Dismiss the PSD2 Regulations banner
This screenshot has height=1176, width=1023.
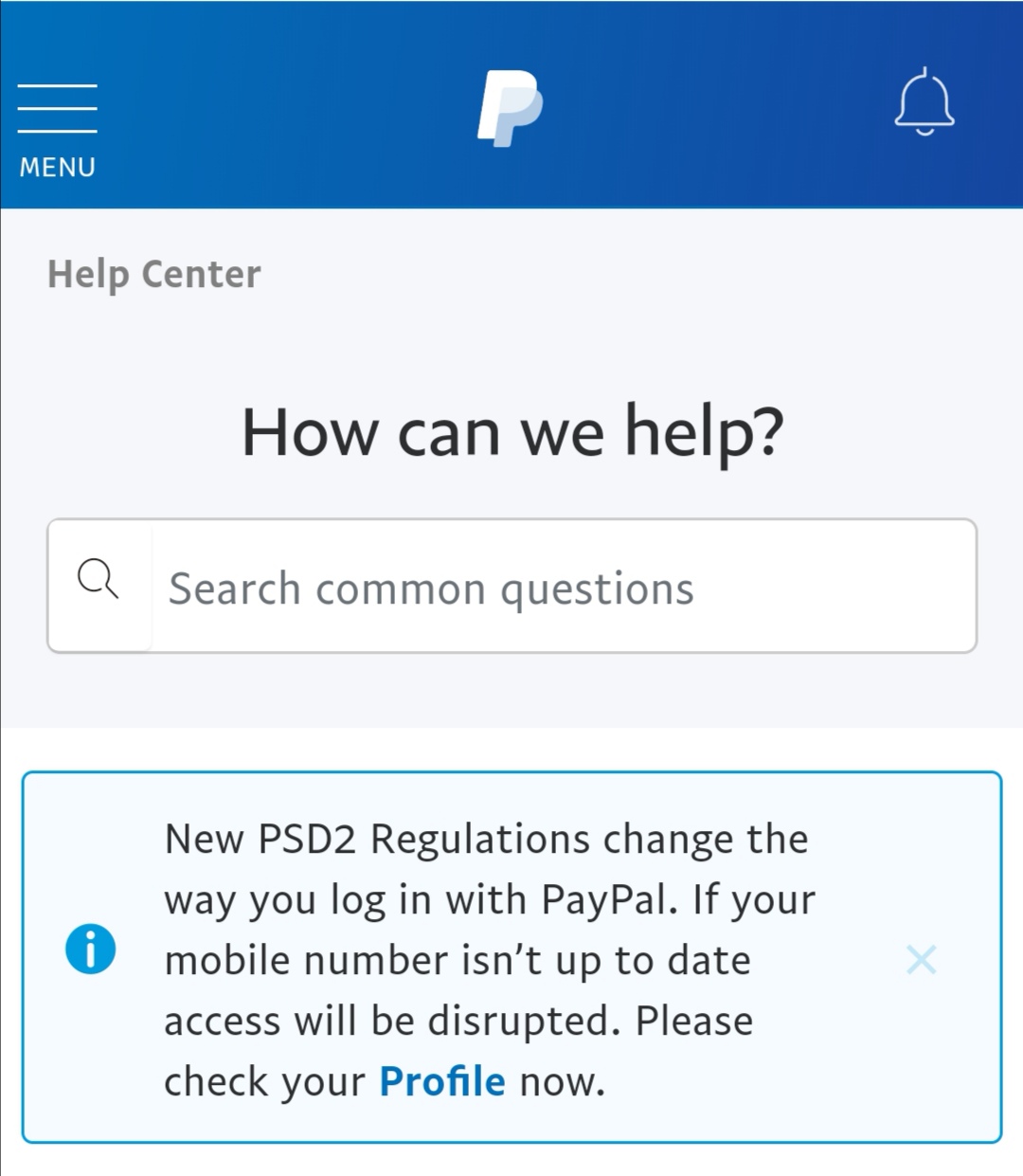coord(921,960)
